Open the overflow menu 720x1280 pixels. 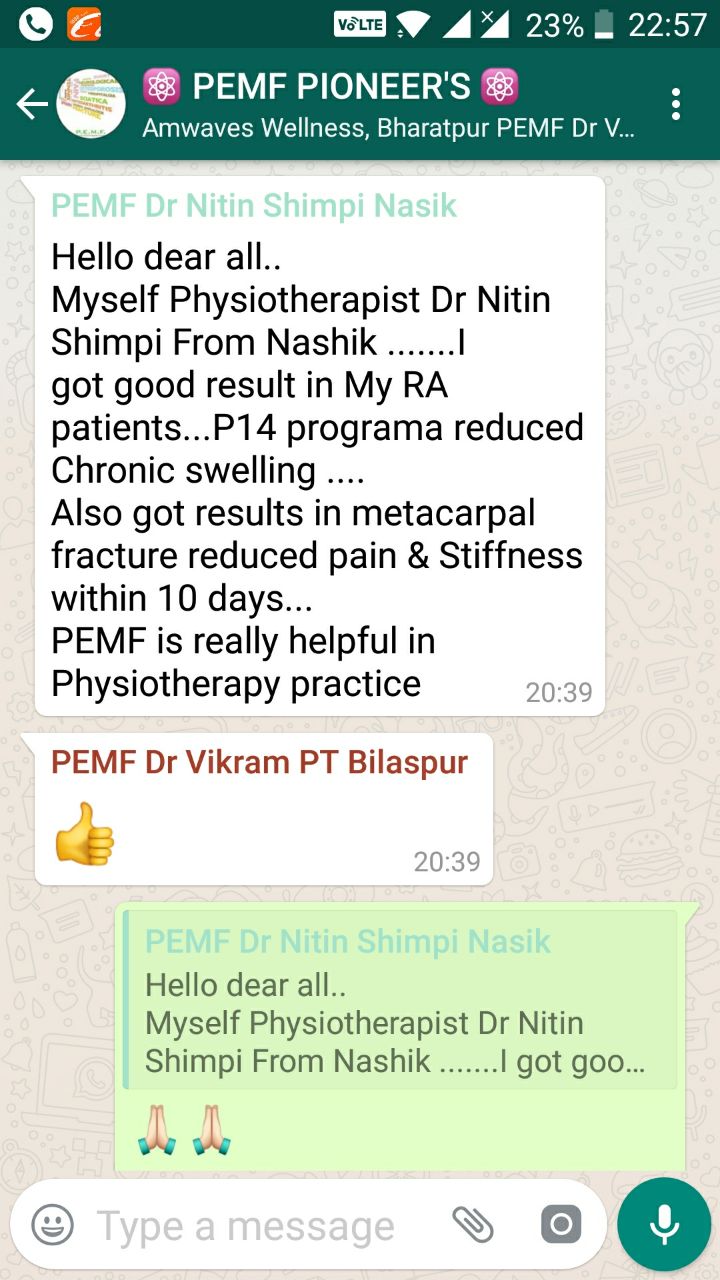coord(676,104)
